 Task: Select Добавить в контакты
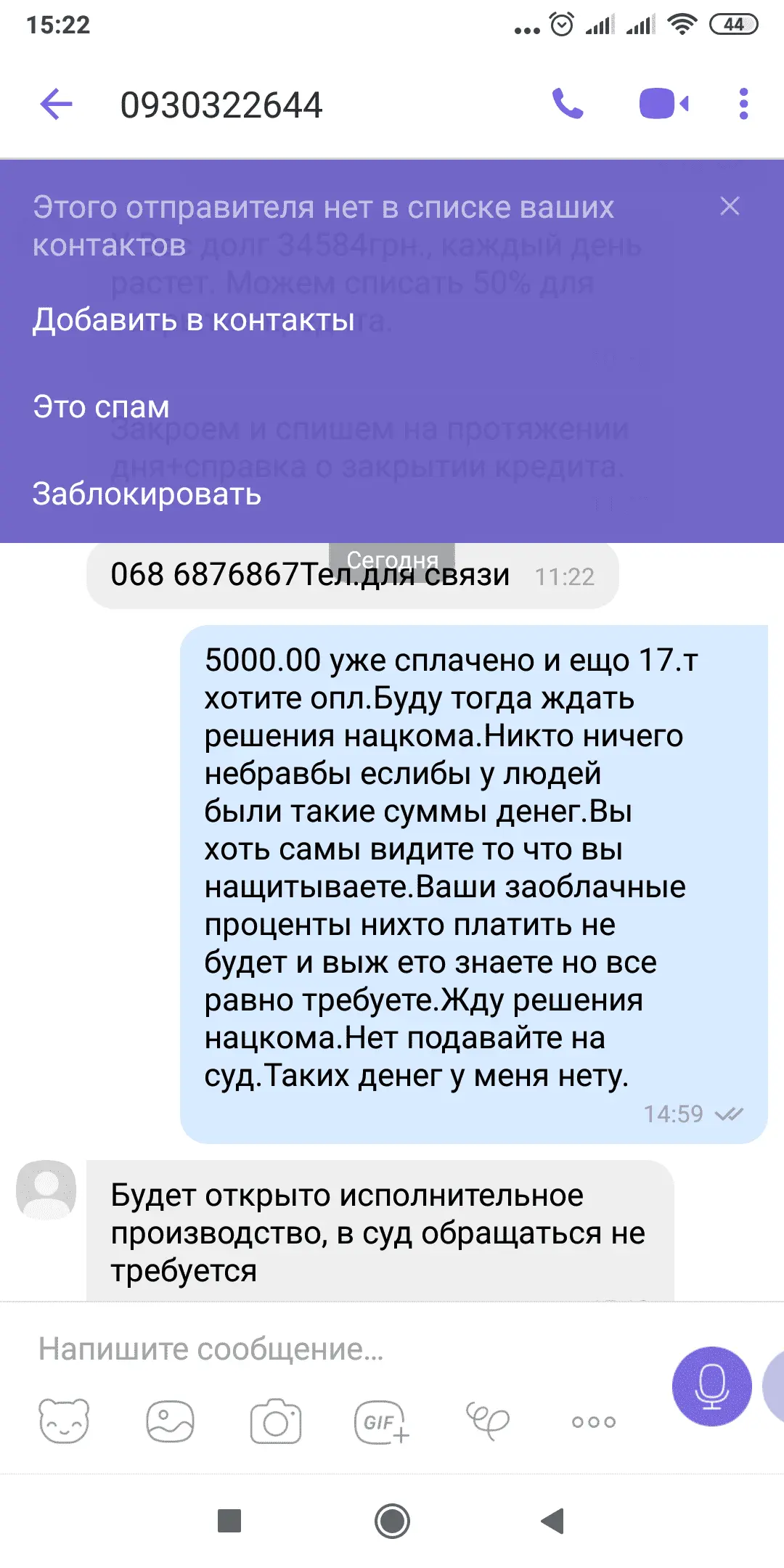pyautogui.click(x=194, y=320)
